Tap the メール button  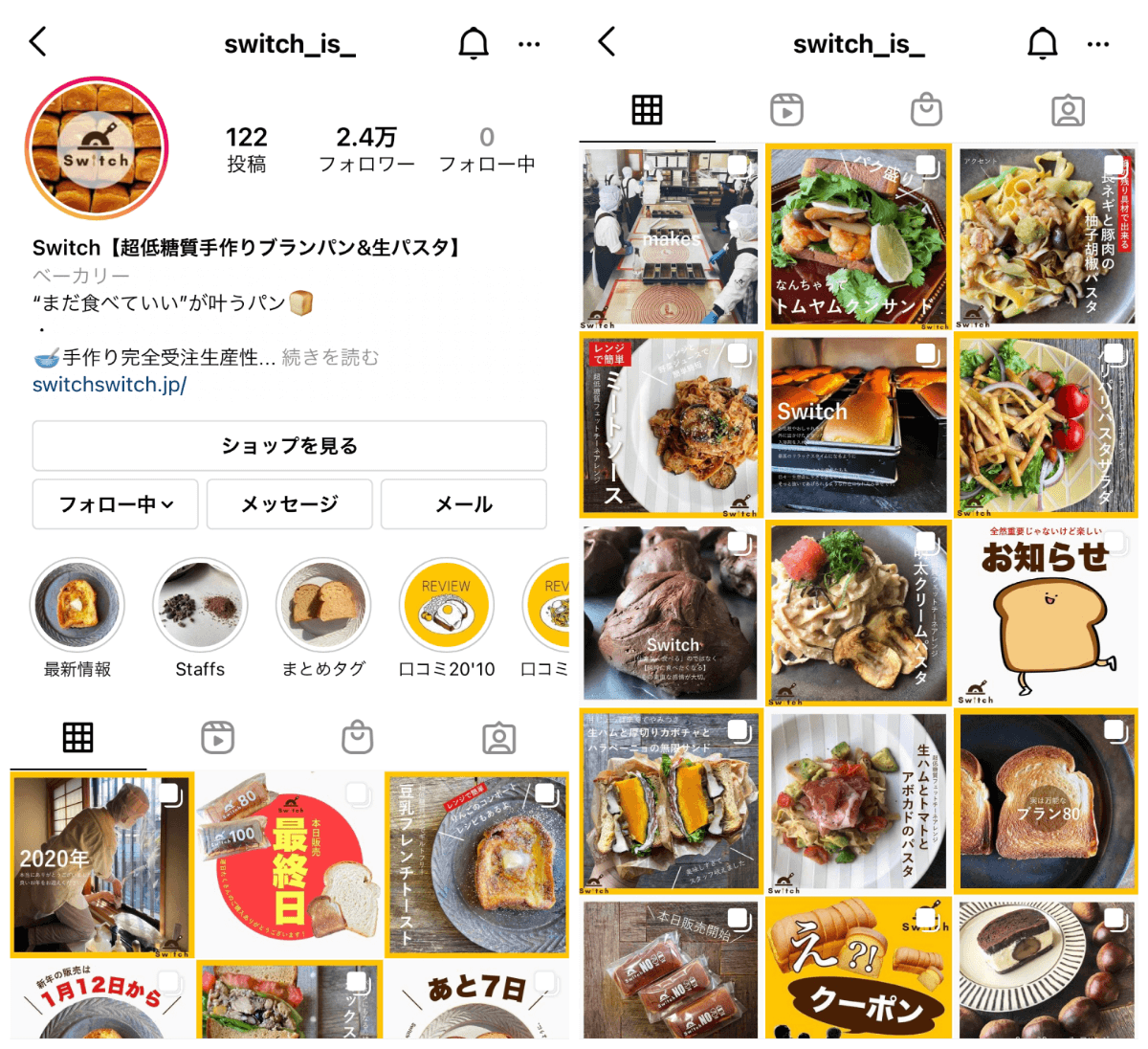coord(464,504)
